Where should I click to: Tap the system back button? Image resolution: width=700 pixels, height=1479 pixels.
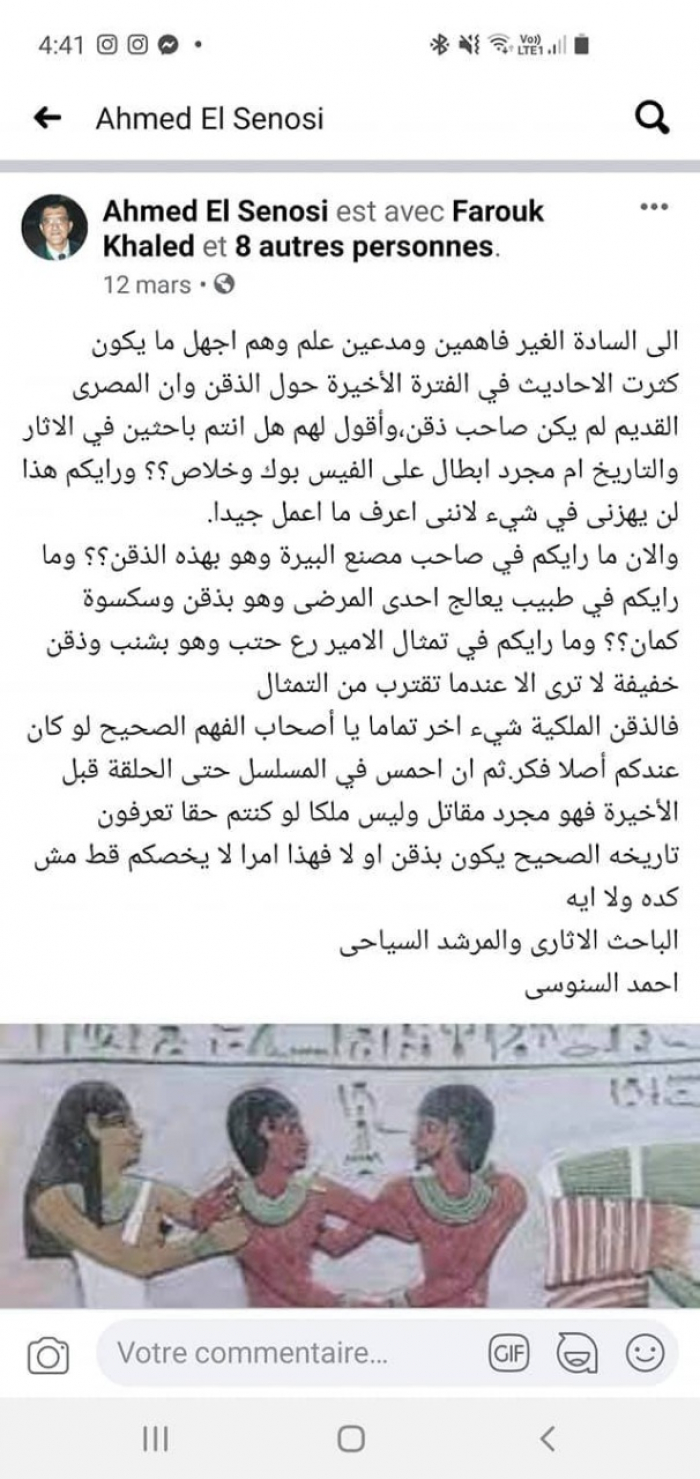click(x=546, y=1439)
